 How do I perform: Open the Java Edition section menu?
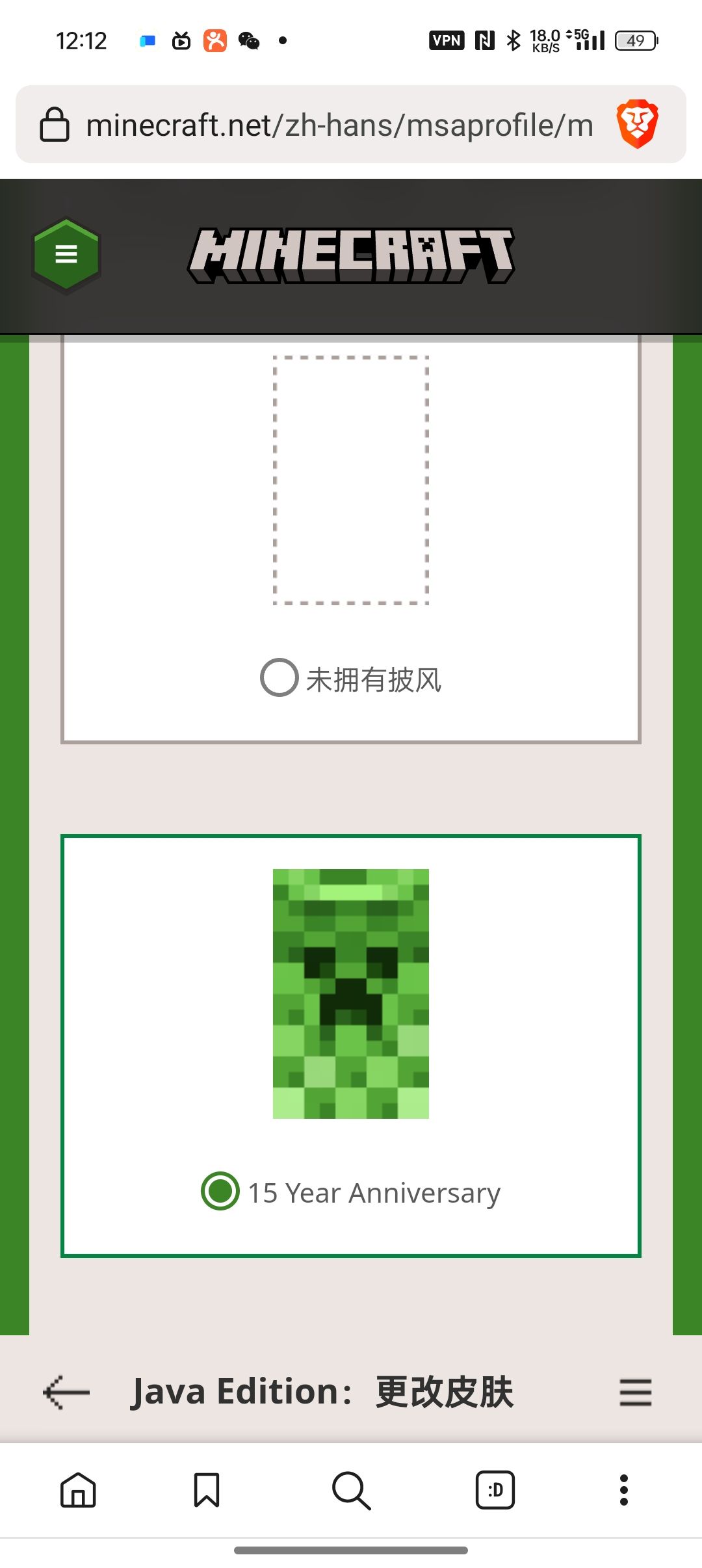(635, 1392)
